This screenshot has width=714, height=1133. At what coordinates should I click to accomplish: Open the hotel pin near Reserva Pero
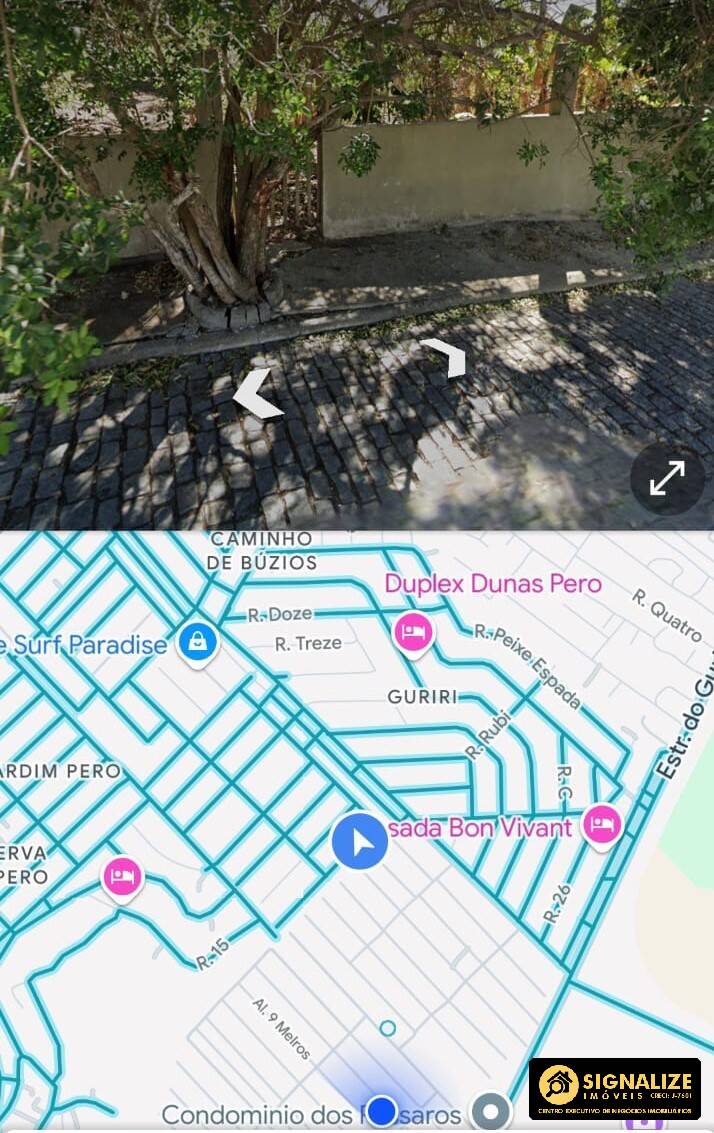[122, 878]
